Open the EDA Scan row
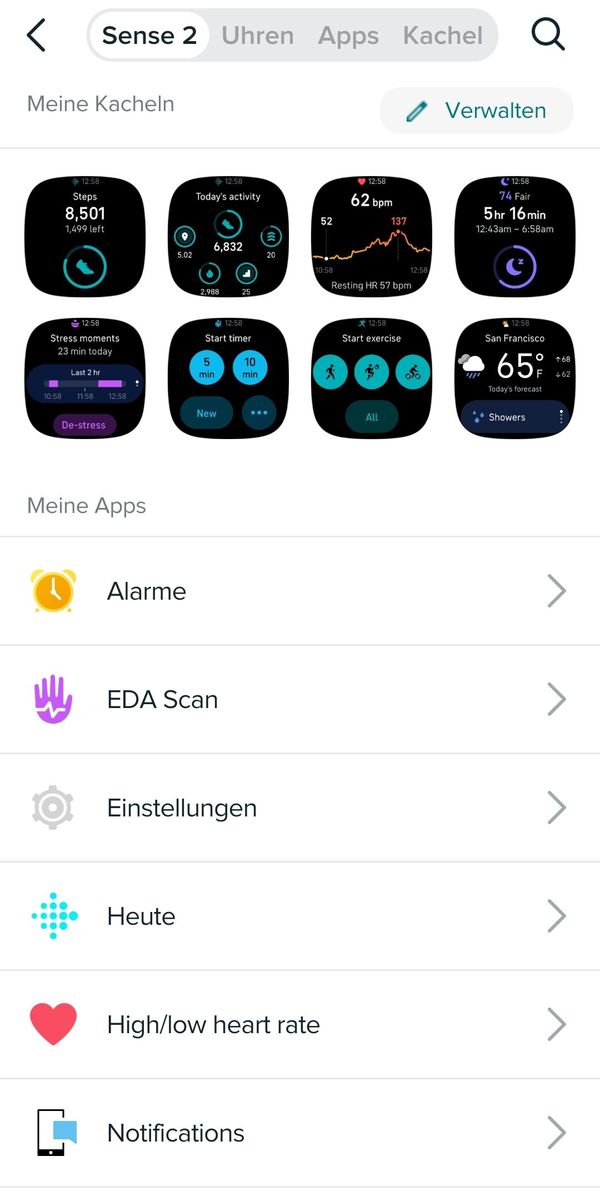Screen dimensions: 600x1201 click(x=300, y=700)
